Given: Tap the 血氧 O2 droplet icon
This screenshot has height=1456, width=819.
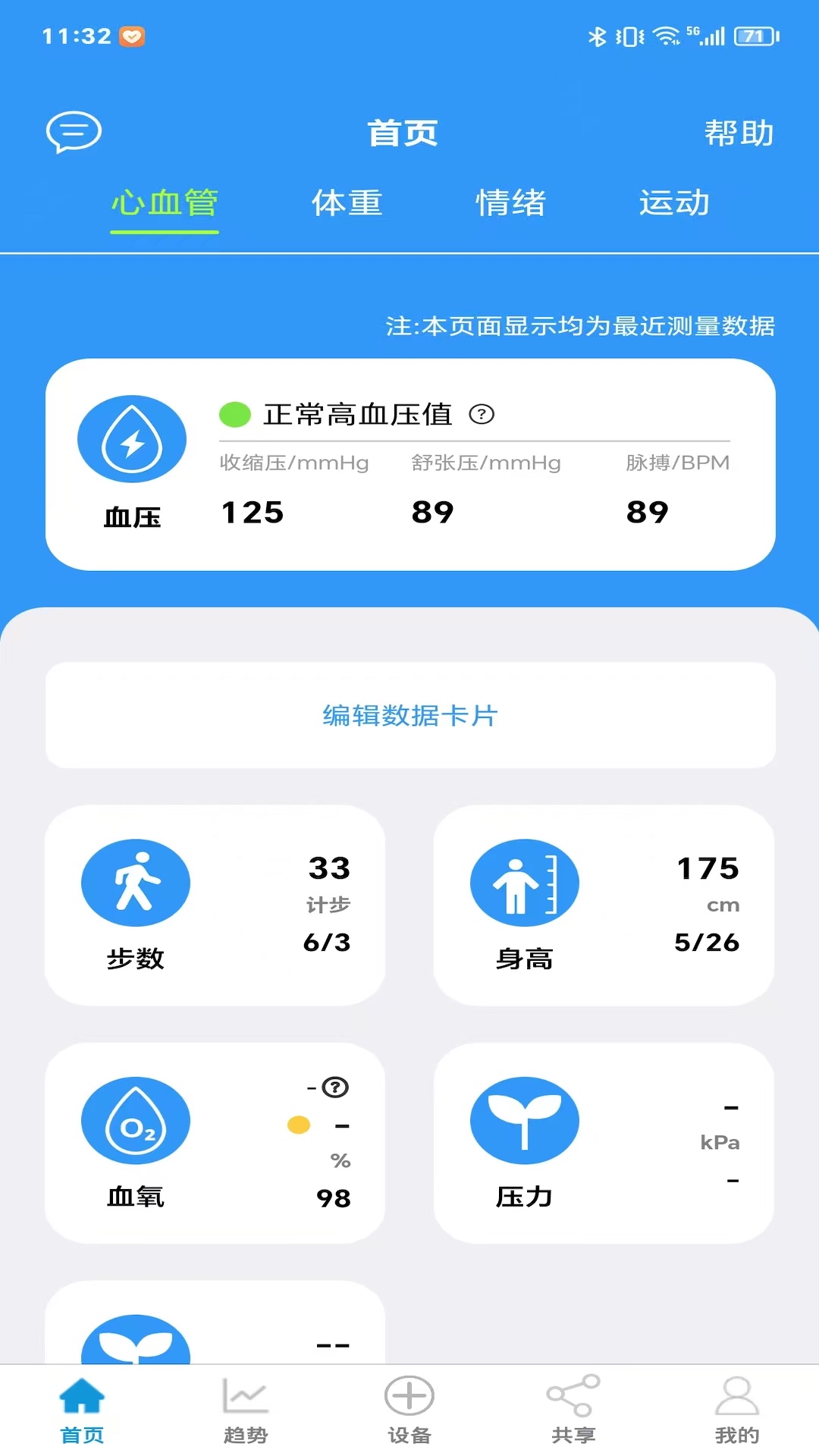Looking at the screenshot, I should pyautogui.click(x=136, y=1121).
